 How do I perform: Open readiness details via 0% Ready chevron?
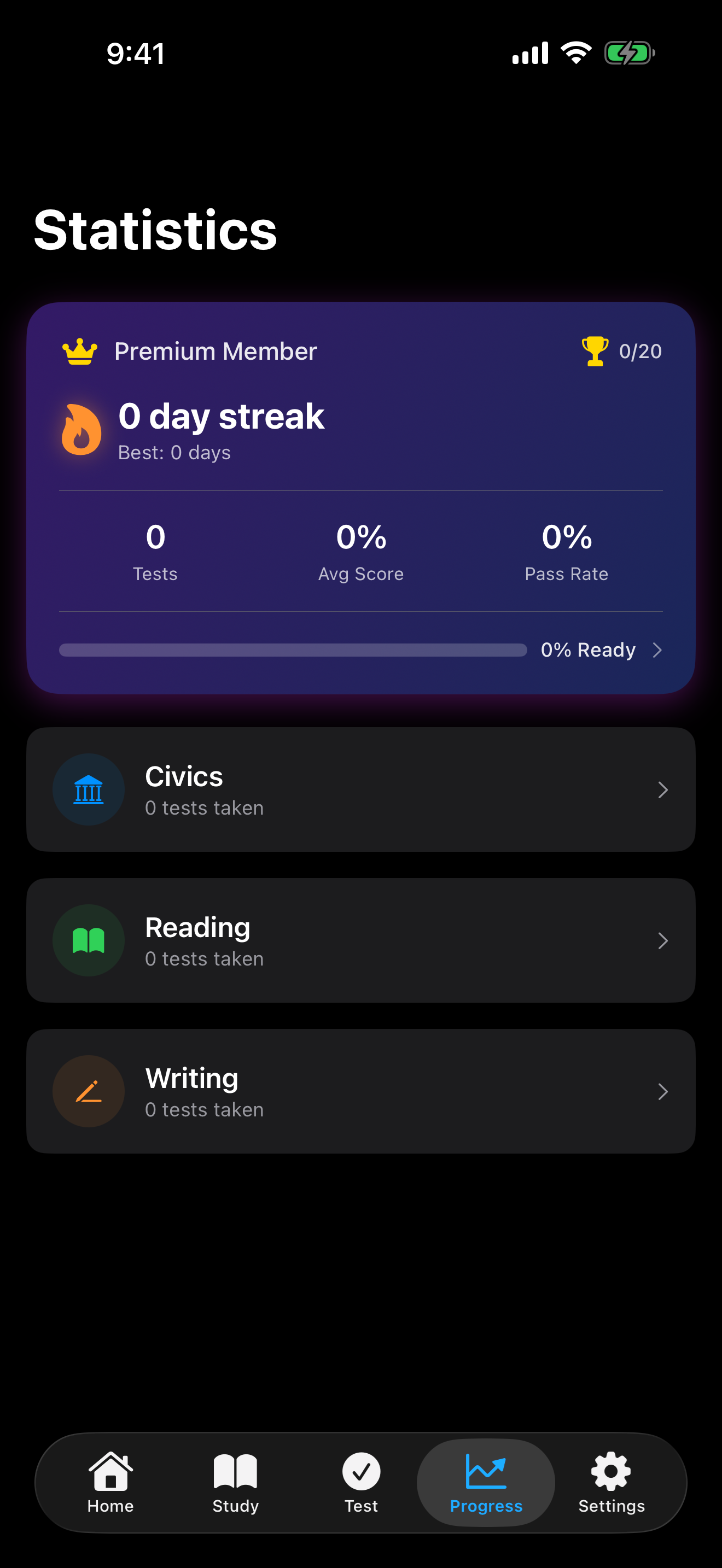point(658,650)
